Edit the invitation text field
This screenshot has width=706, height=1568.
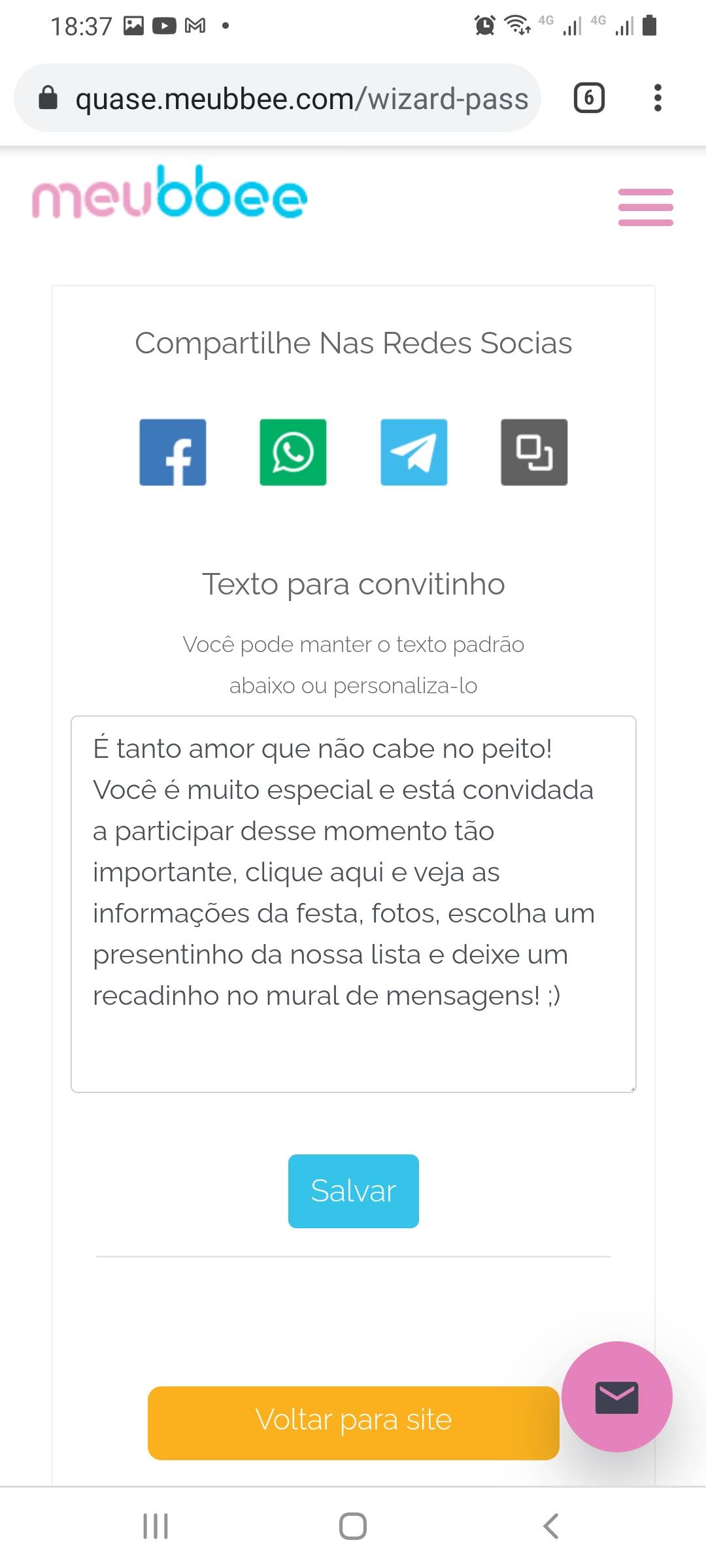(x=353, y=904)
